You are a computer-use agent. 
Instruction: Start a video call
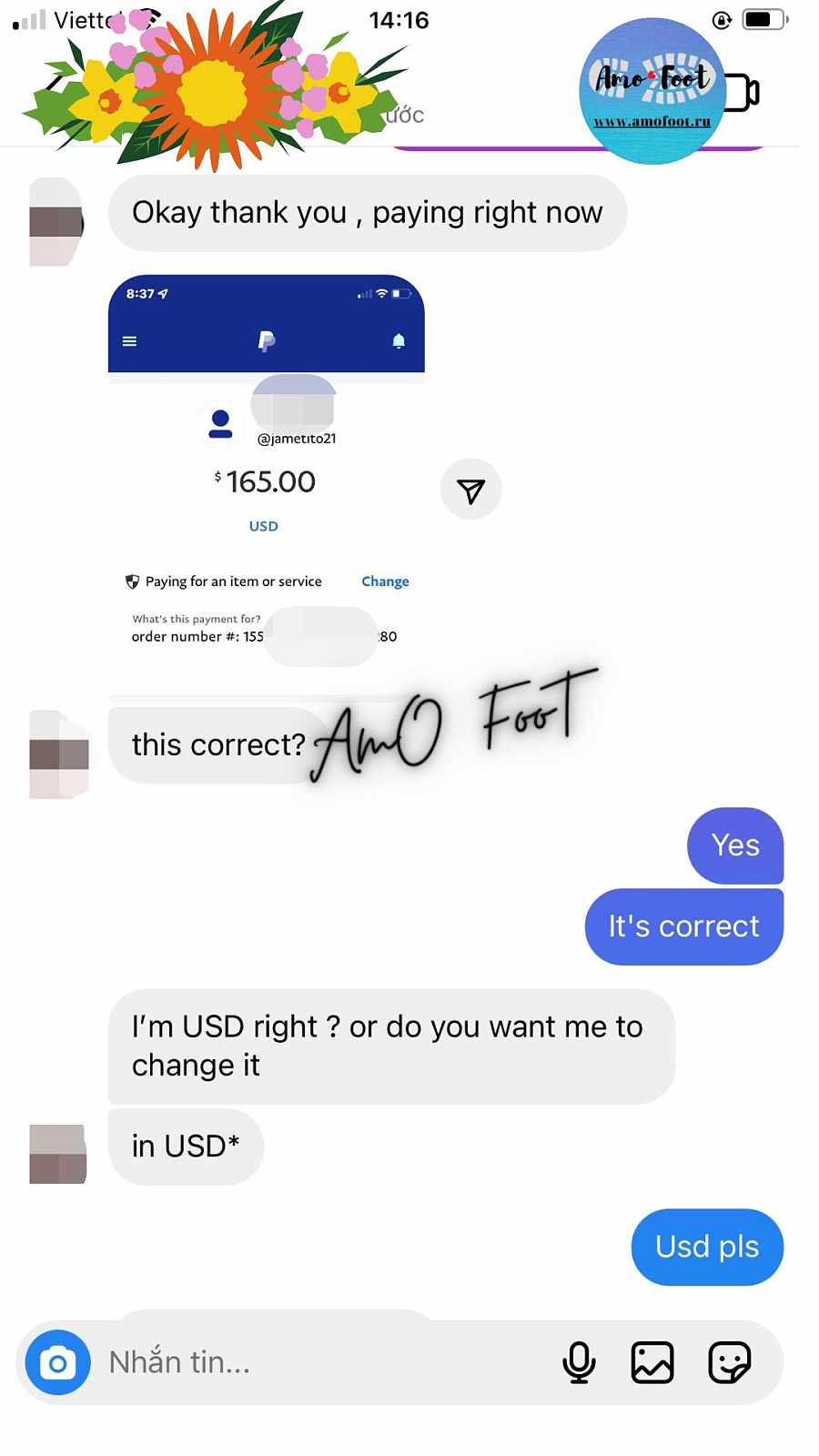(743, 92)
